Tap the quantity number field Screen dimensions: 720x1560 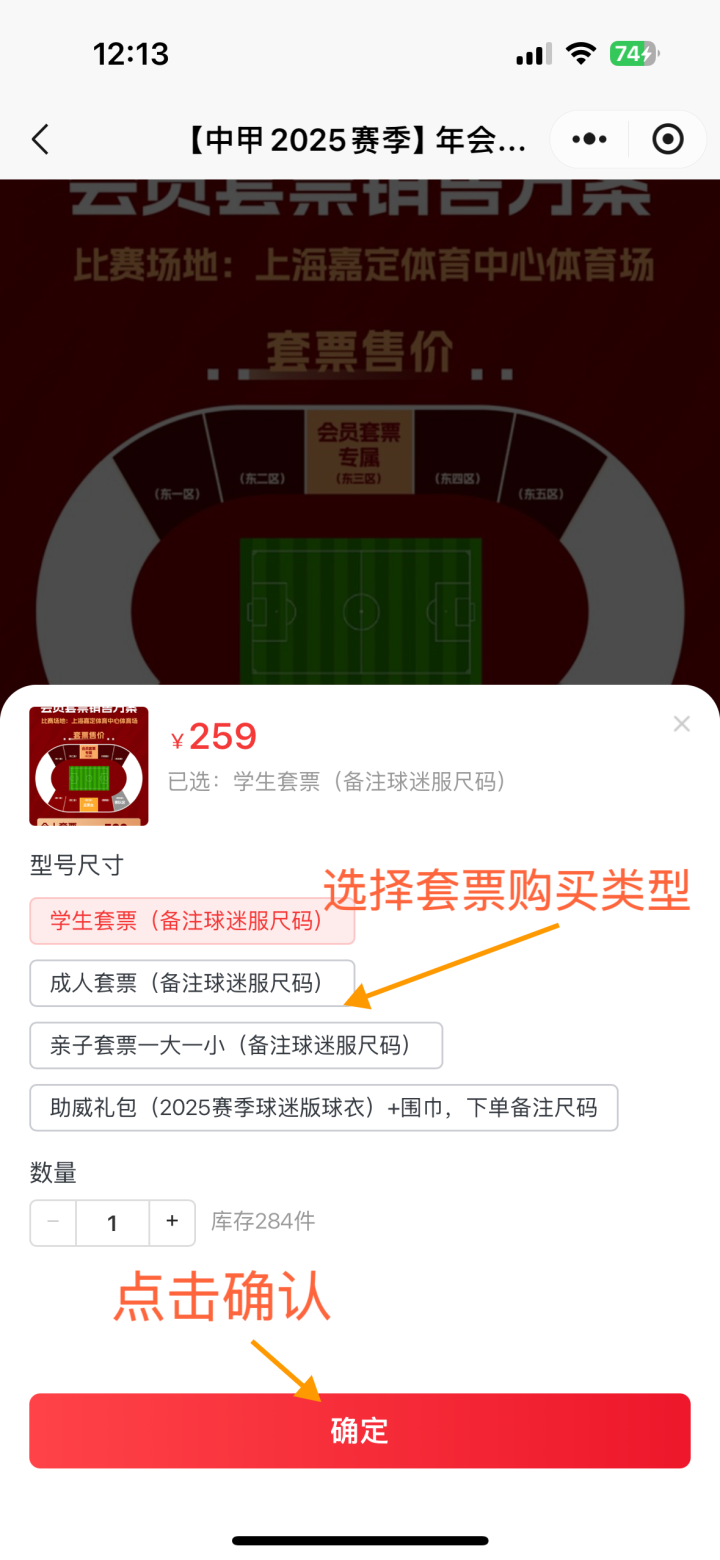click(112, 1222)
